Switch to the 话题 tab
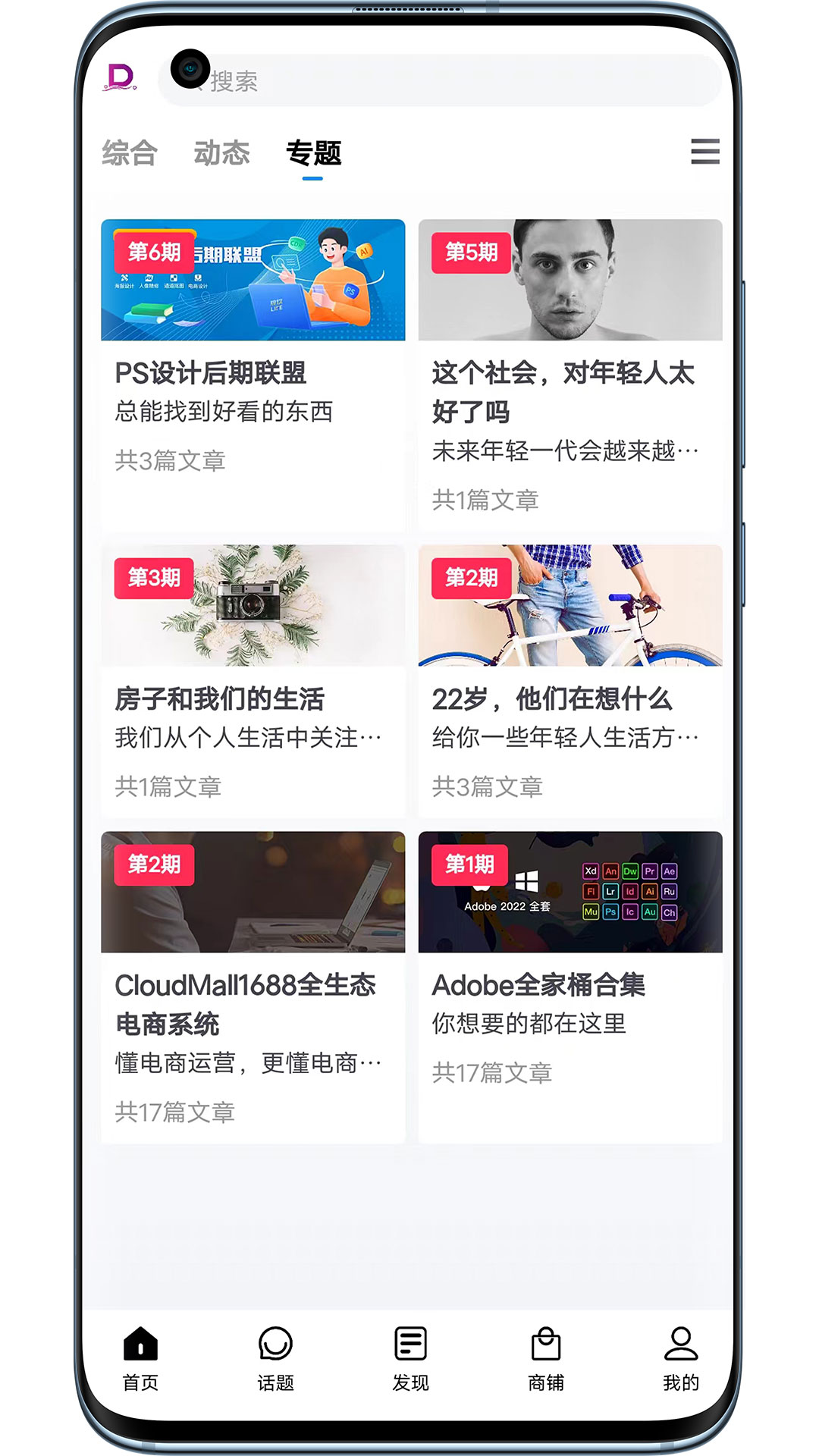 click(x=275, y=1358)
